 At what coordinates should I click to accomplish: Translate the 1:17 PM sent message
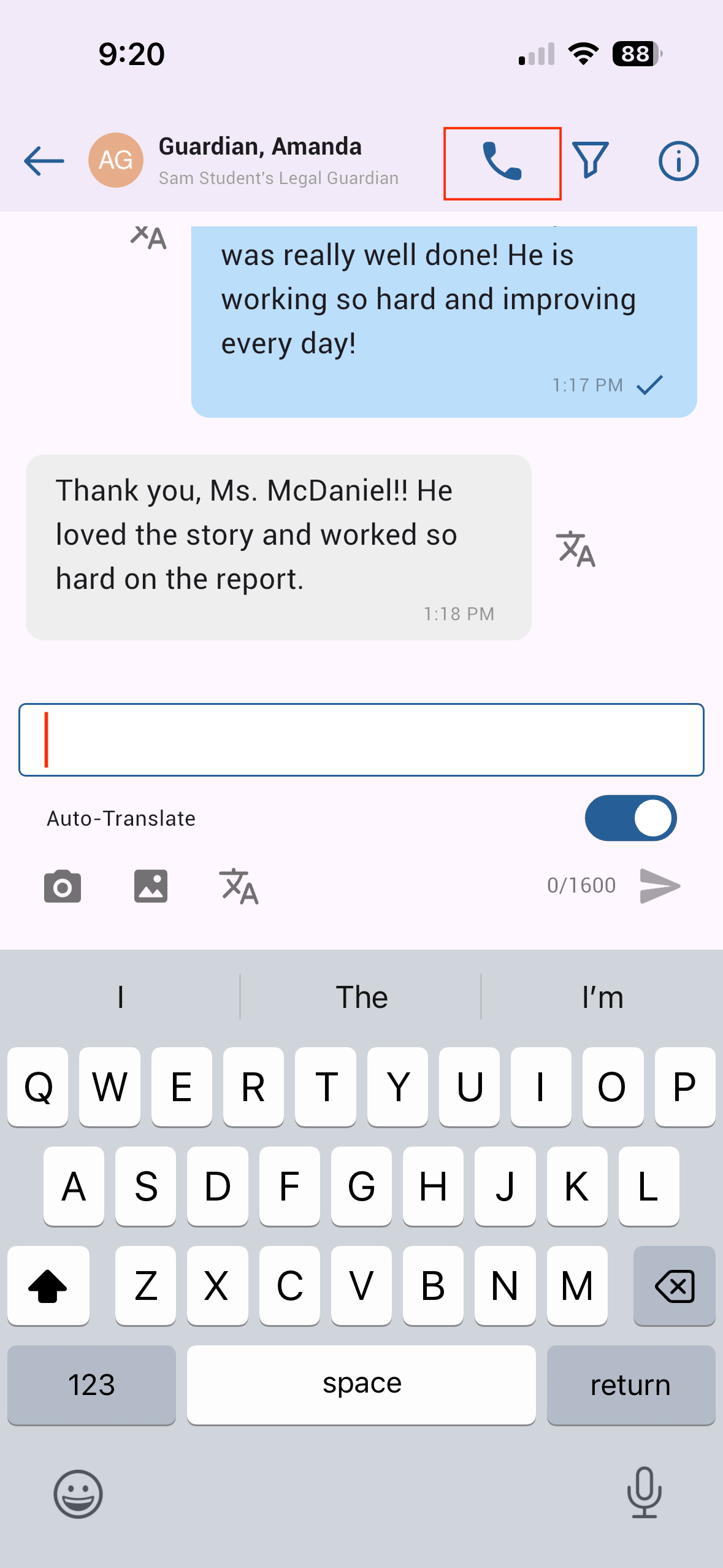149,237
